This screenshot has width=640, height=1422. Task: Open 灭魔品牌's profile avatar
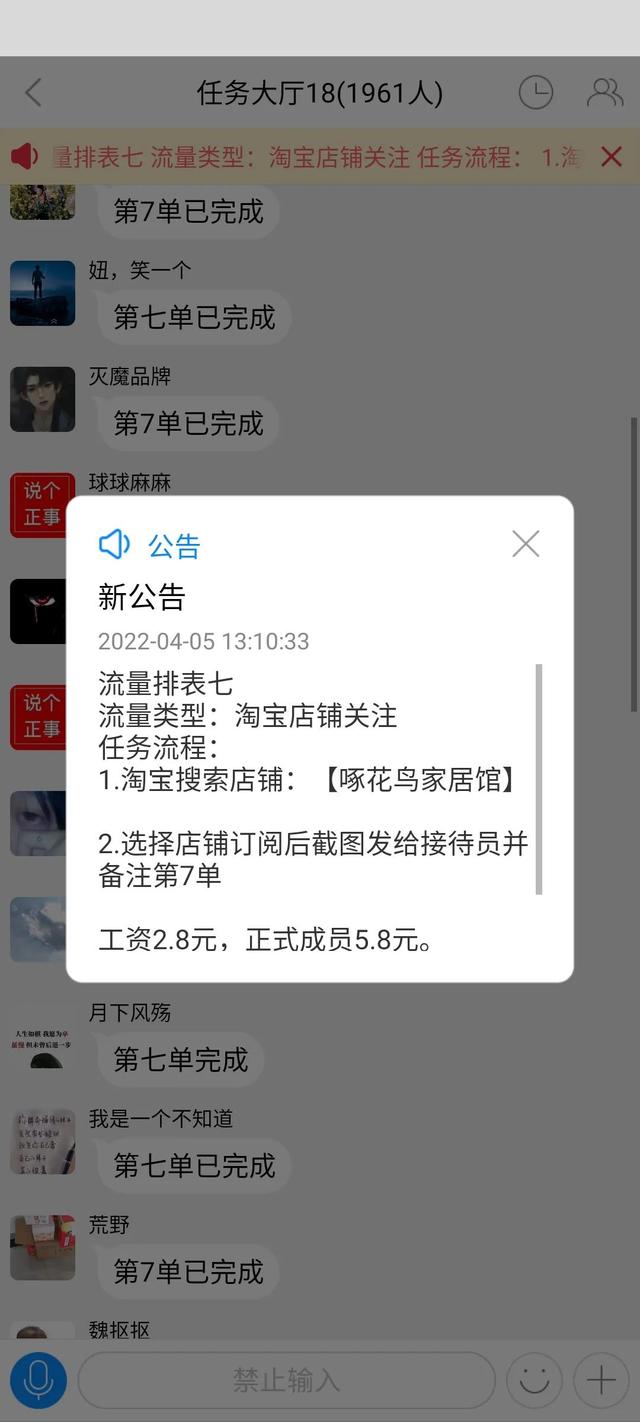(42, 399)
